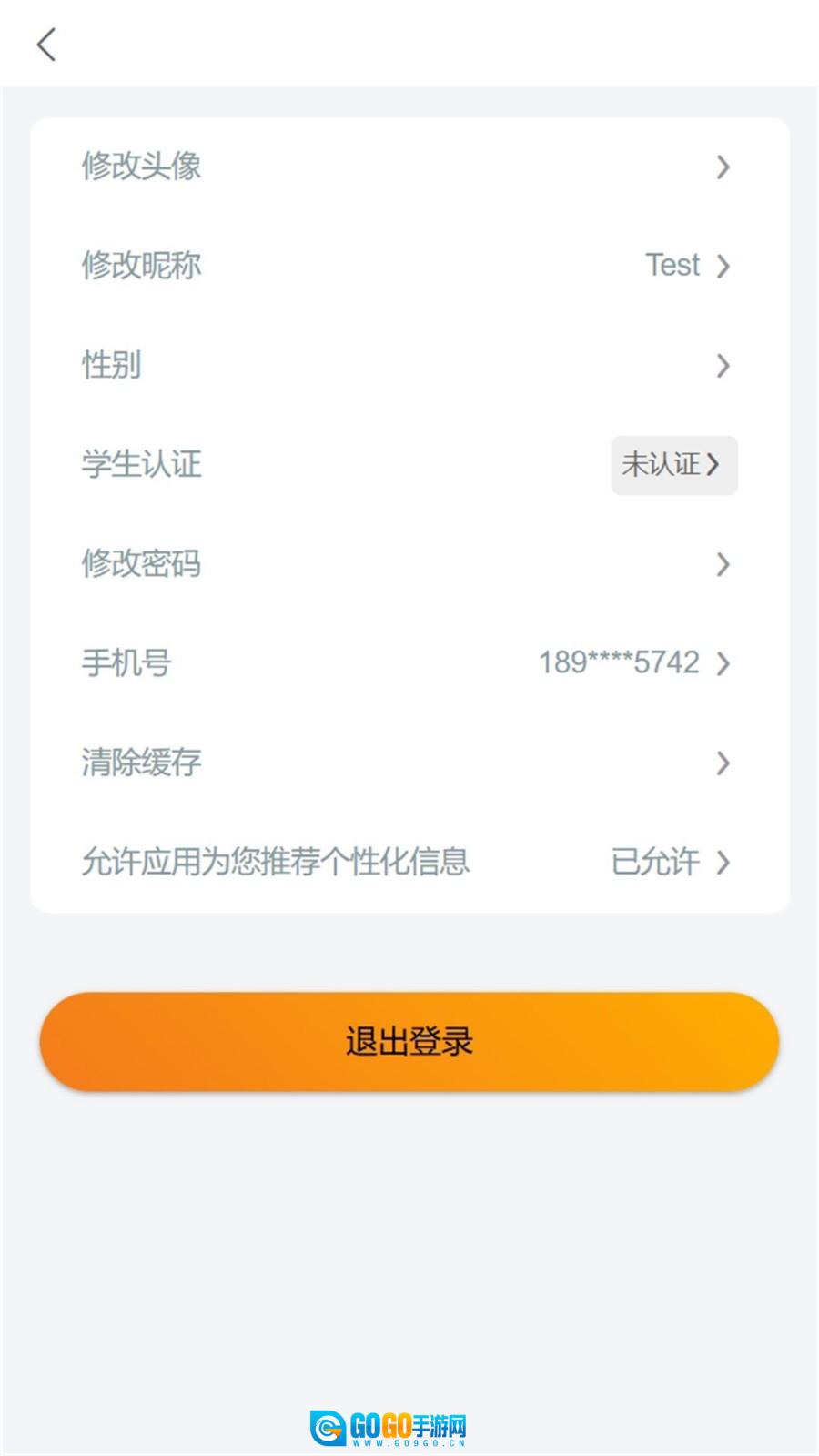Select the 性别 gender setting

[x=409, y=365]
